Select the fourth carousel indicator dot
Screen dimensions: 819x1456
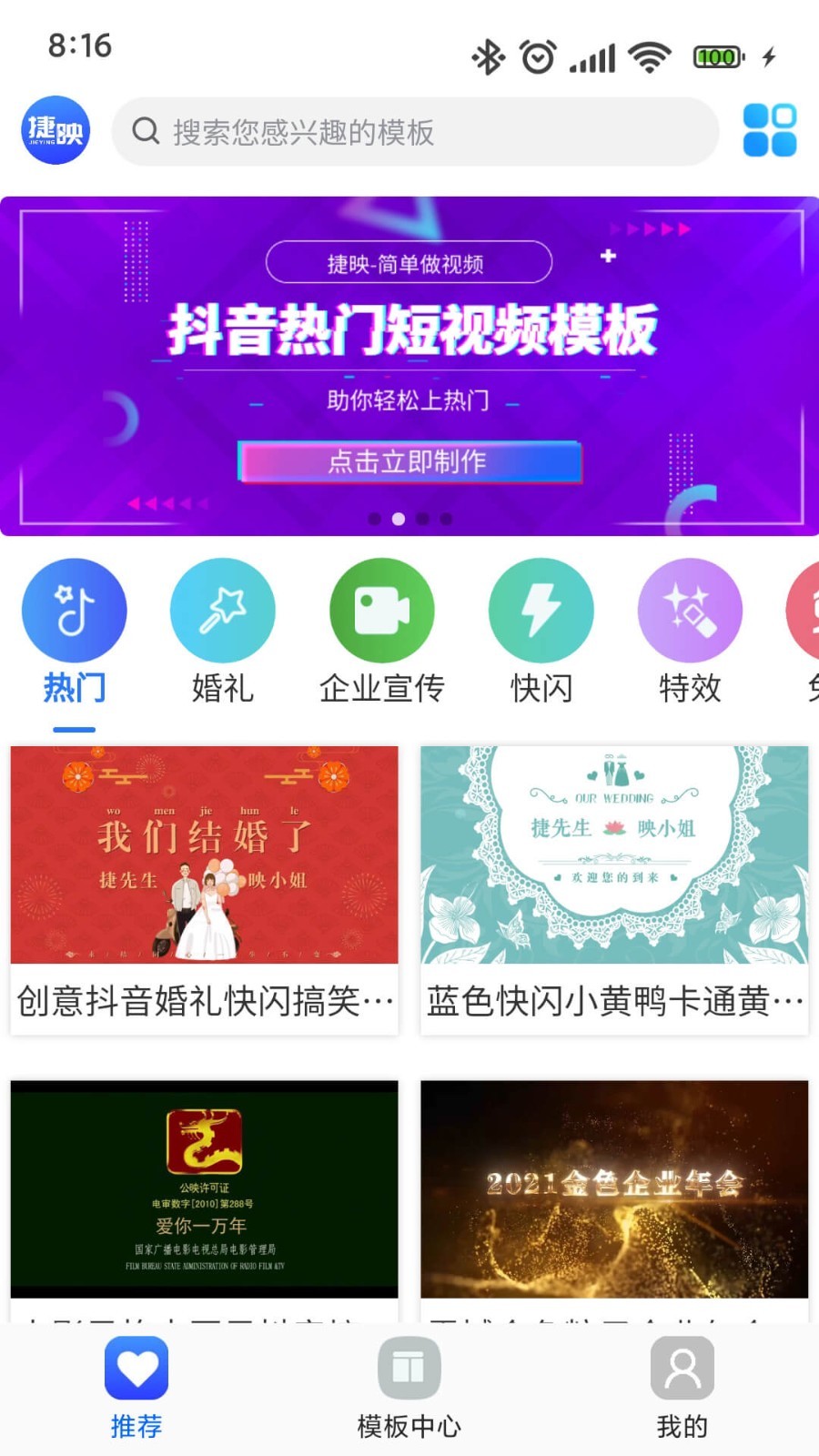[443, 519]
